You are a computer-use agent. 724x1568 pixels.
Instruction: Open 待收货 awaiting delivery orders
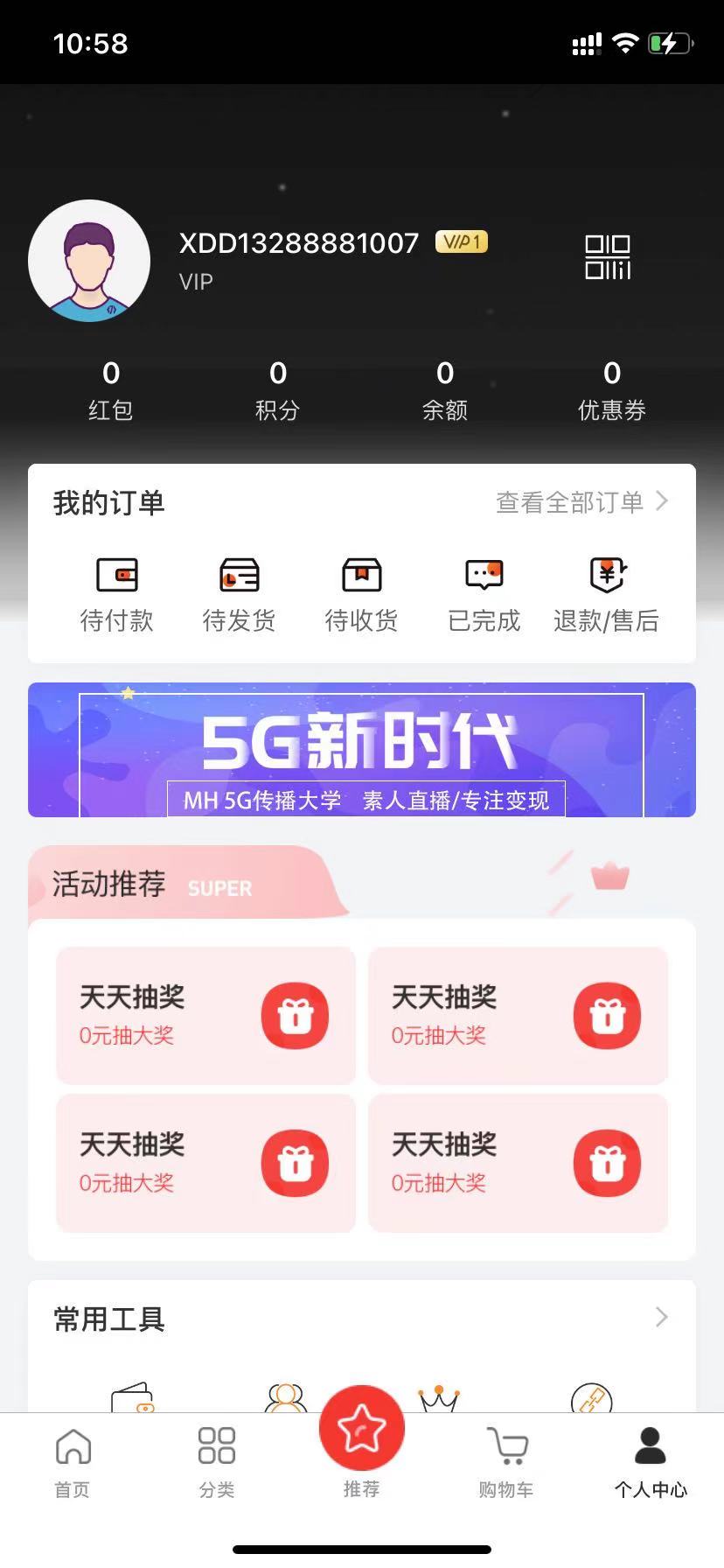click(x=361, y=595)
